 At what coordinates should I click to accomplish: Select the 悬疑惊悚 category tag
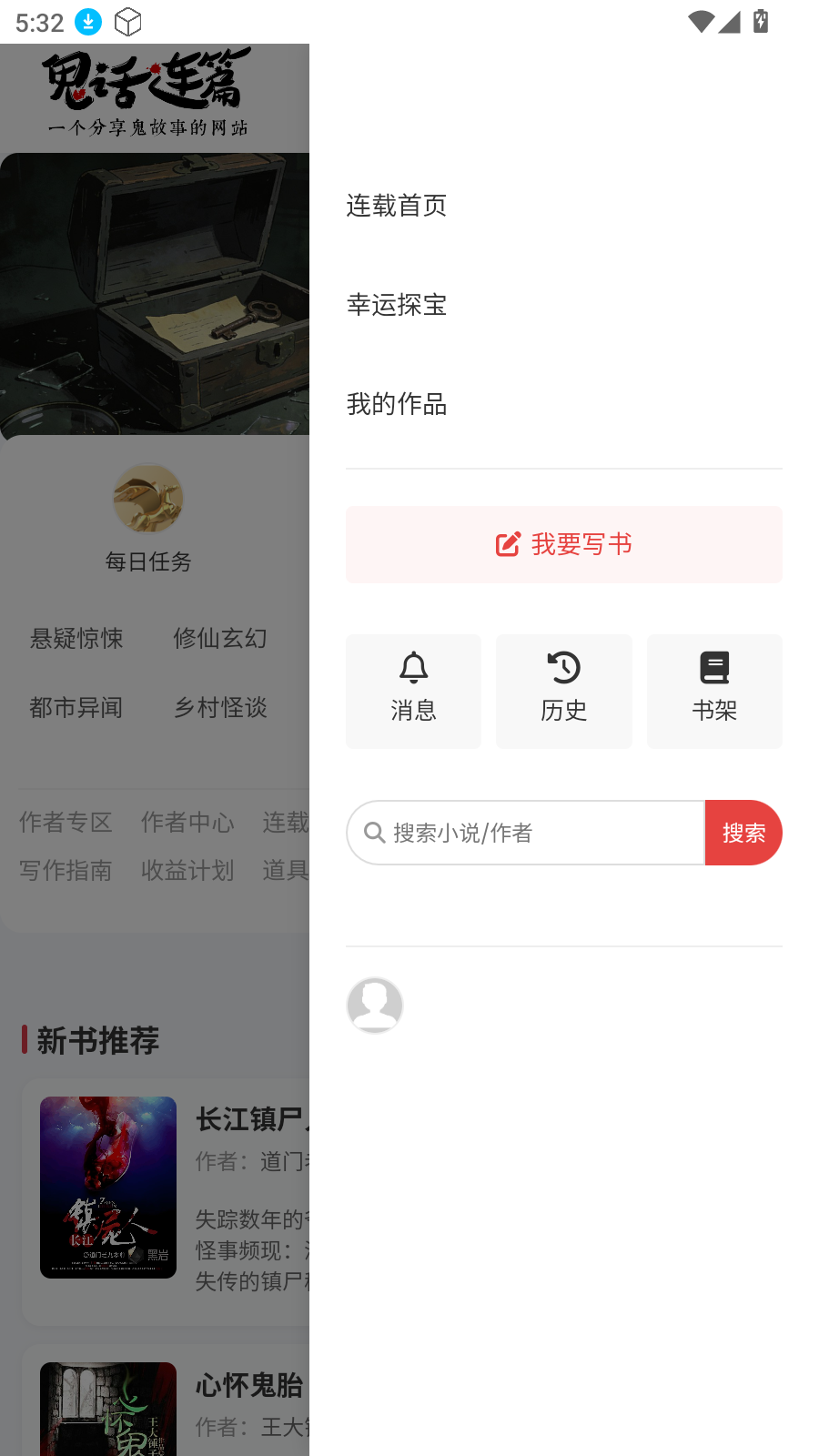(76, 639)
